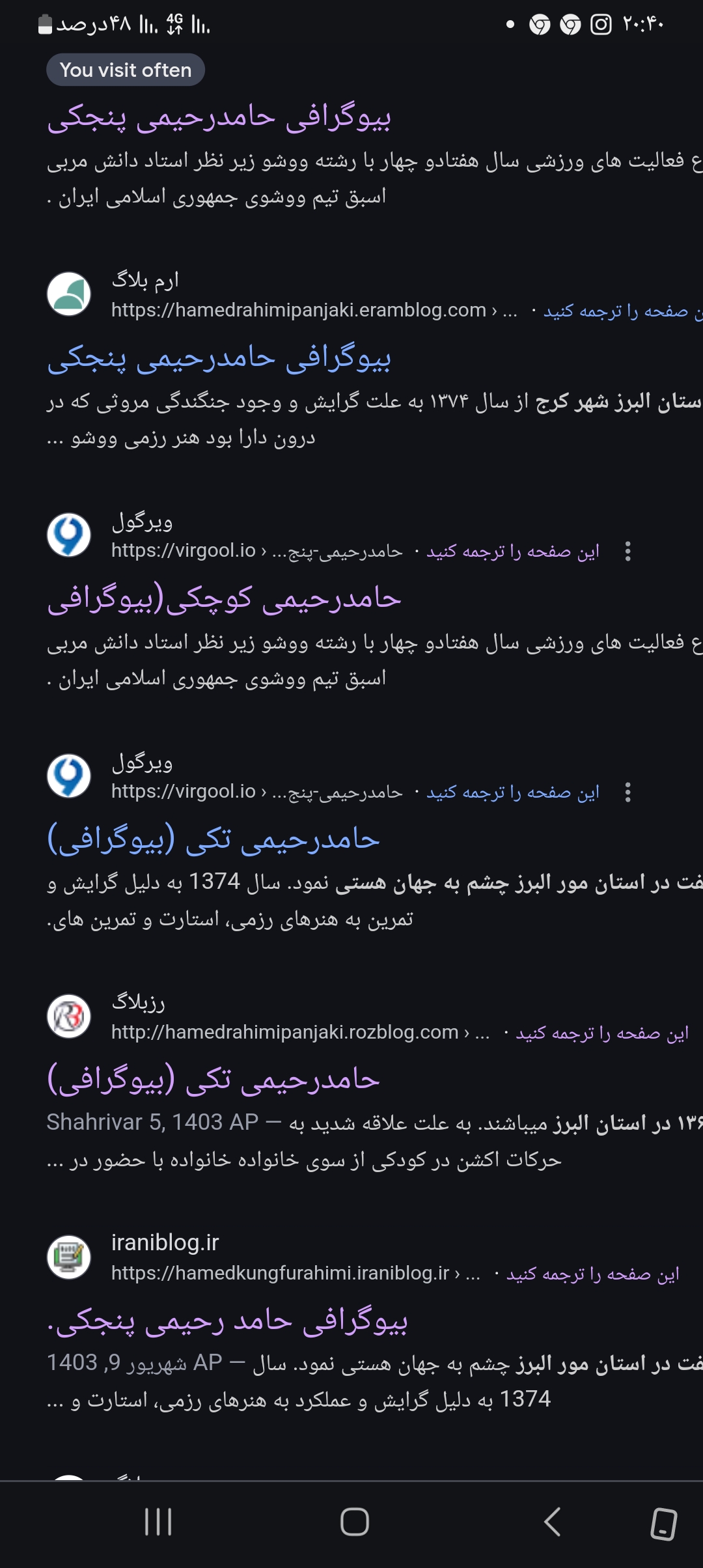This screenshot has height=1568, width=703.
Task: Translate the hamedrahimipanjaki.rozblog.com page
Action: coord(601,1034)
